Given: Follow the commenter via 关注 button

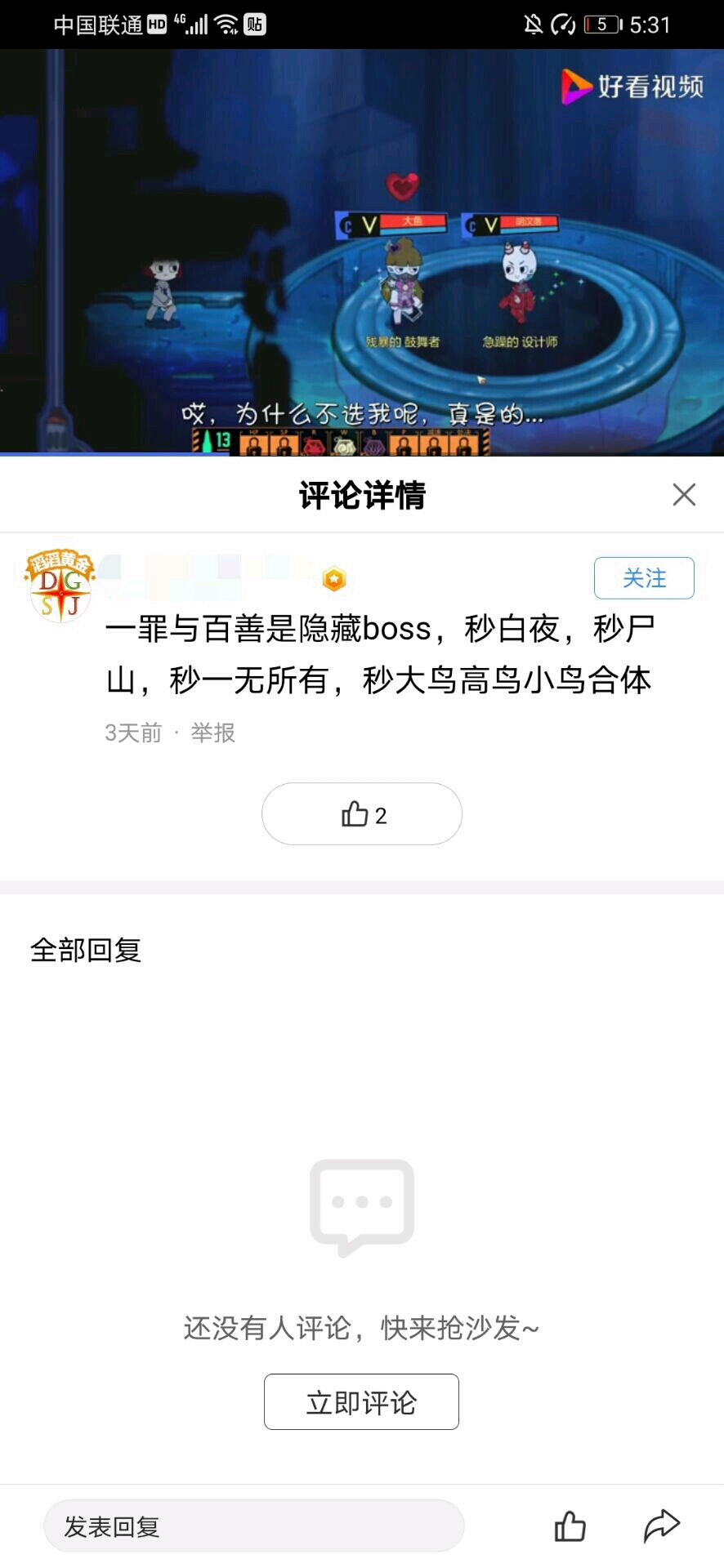Looking at the screenshot, I should 644,578.
